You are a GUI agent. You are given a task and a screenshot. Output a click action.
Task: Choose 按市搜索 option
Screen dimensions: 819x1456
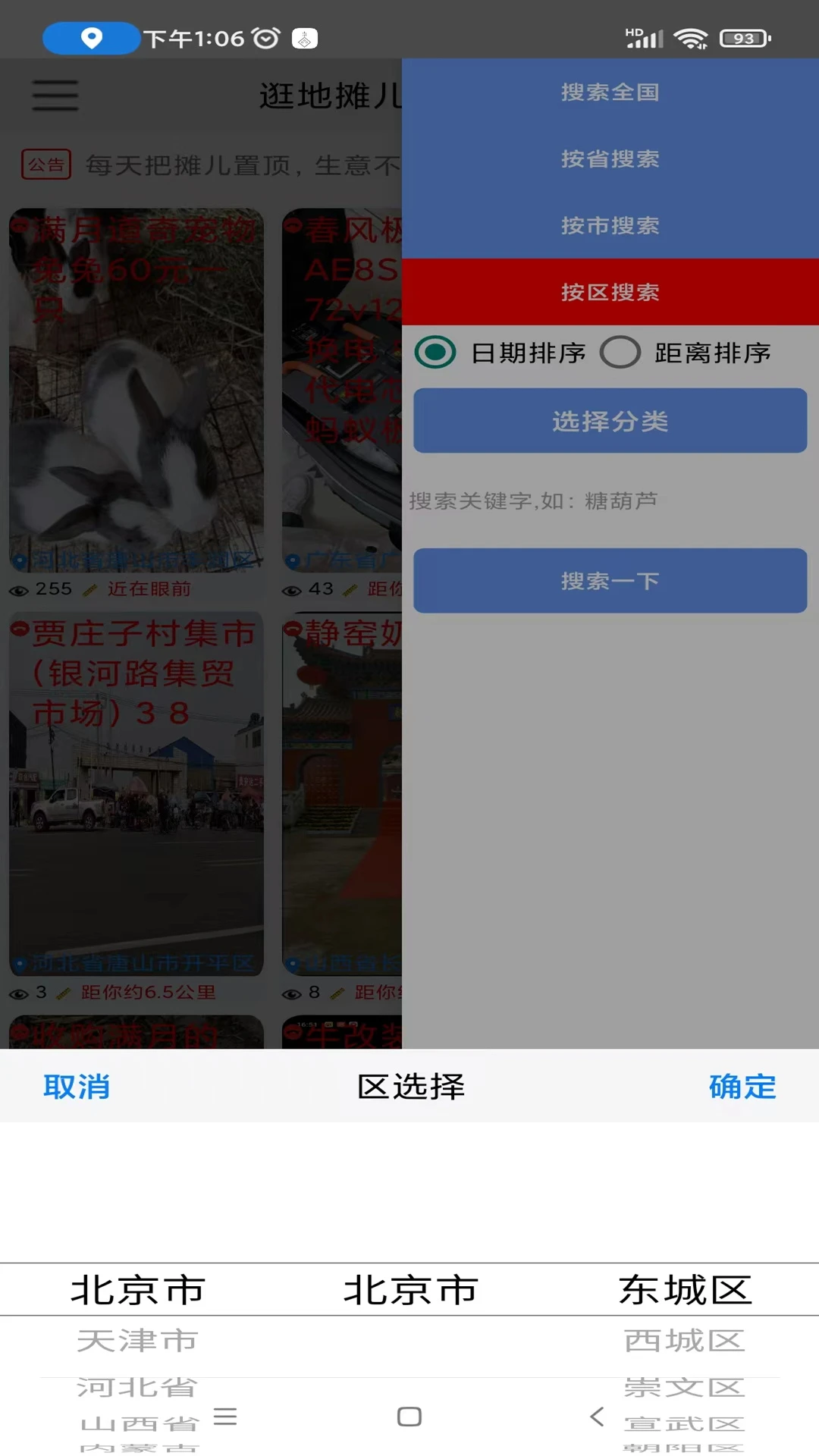pyautogui.click(x=610, y=225)
